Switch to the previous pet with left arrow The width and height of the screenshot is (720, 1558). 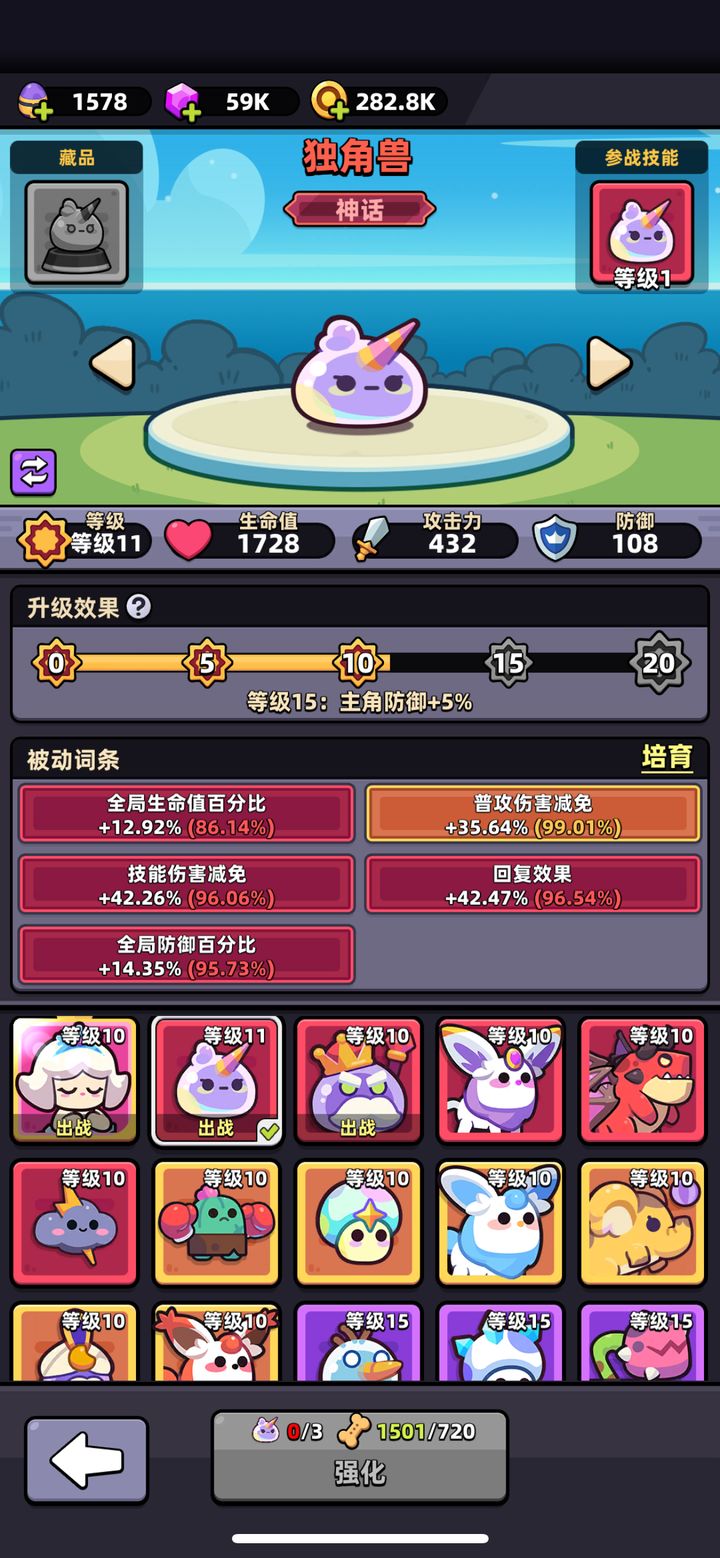(113, 362)
